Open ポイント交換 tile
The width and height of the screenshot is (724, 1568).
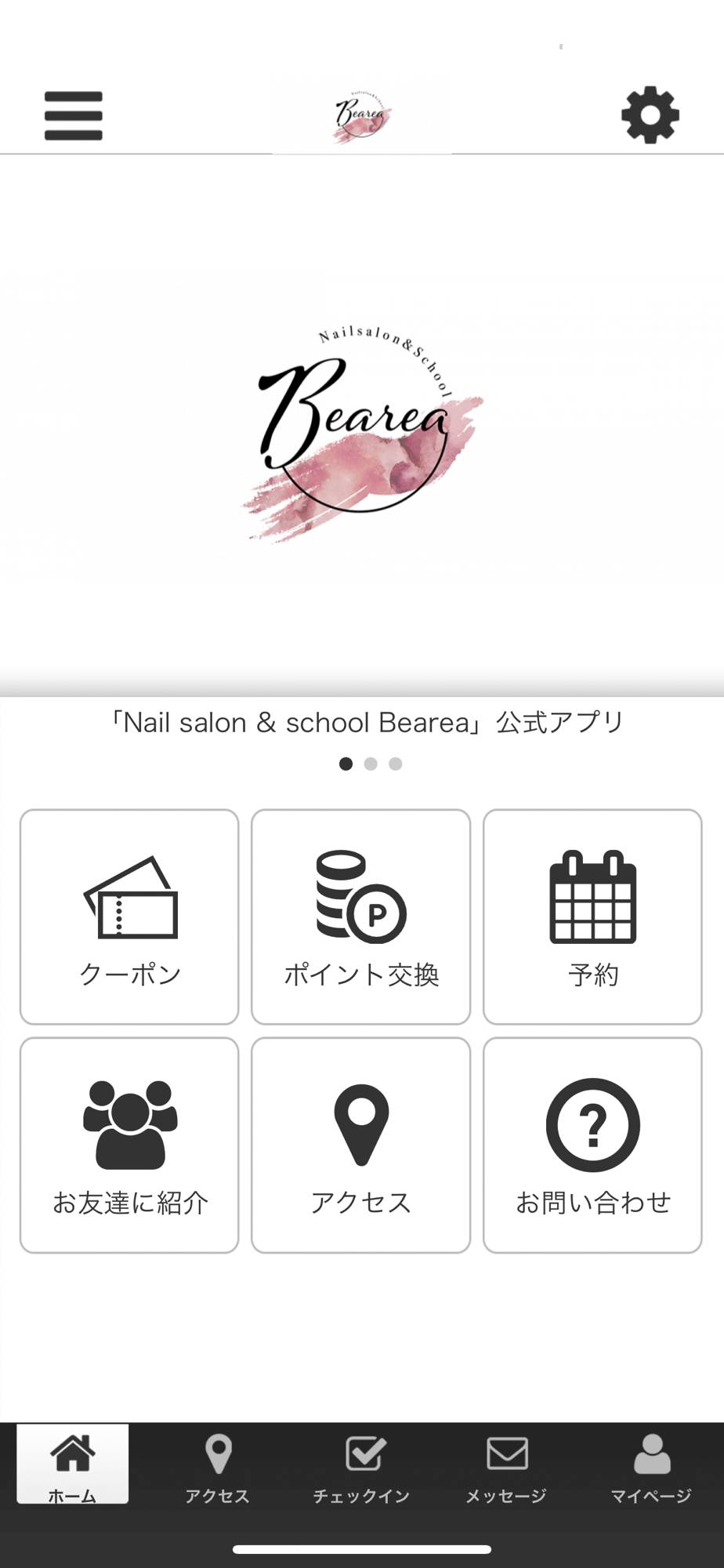click(x=361, y=916)
